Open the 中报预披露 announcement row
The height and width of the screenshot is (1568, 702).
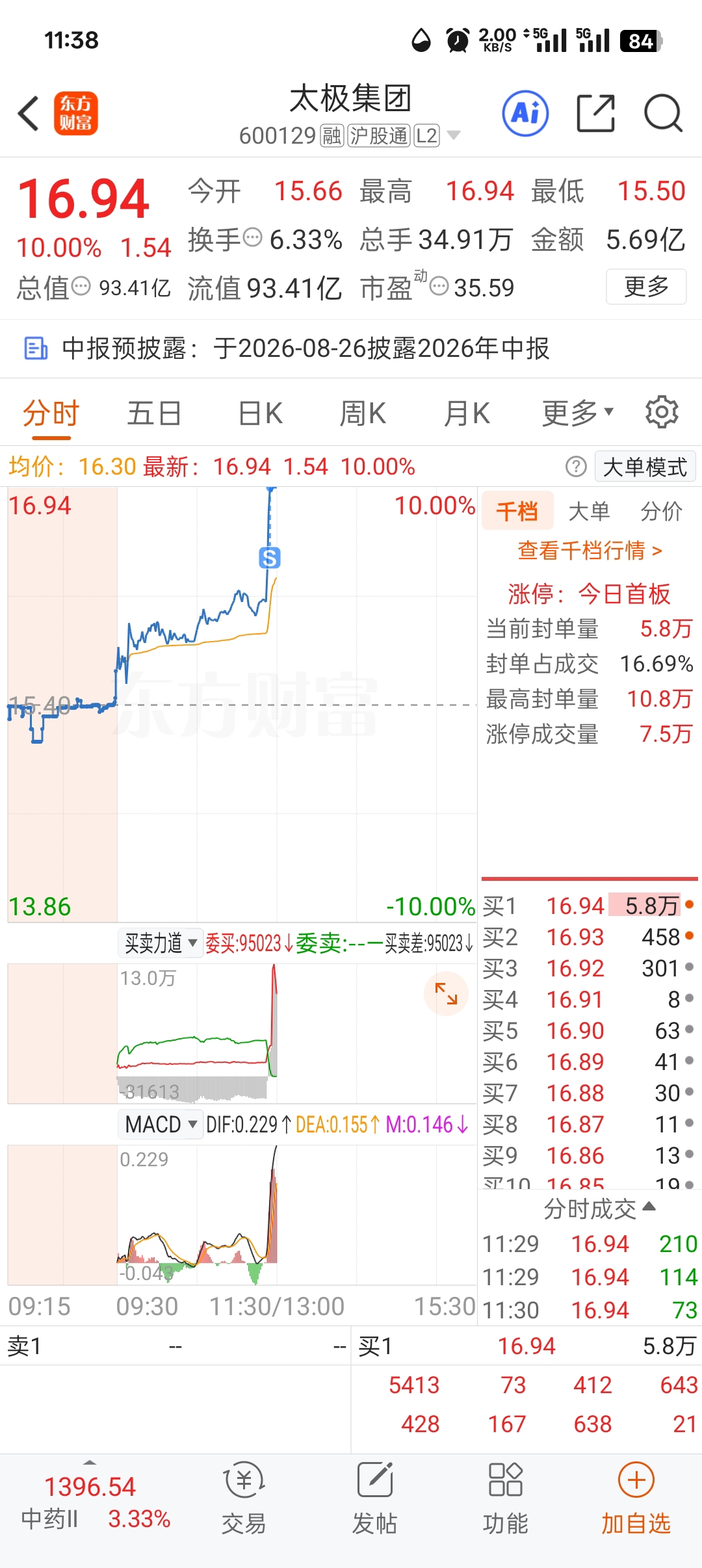[x=351, y=348]
